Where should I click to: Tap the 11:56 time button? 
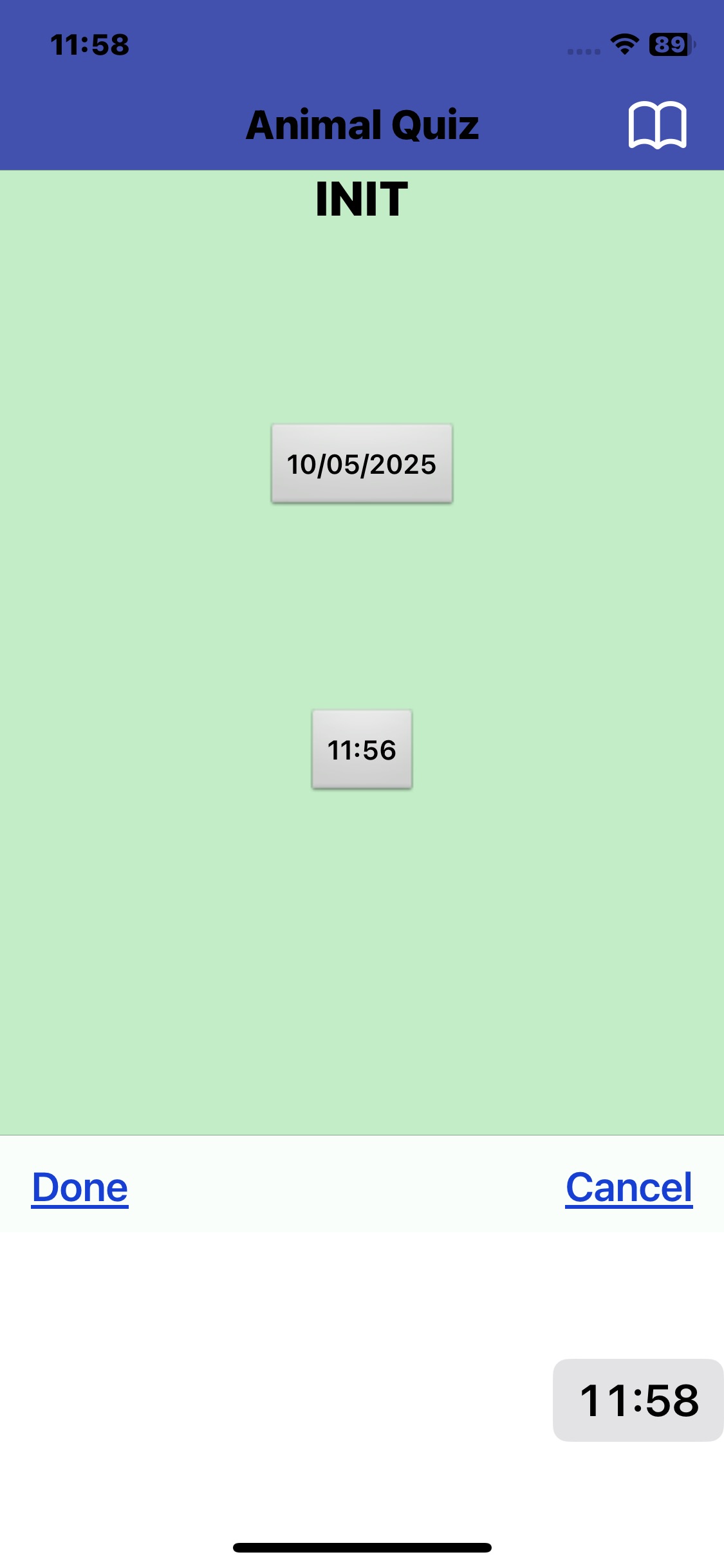pyautogui.click(x=362, y=749)
